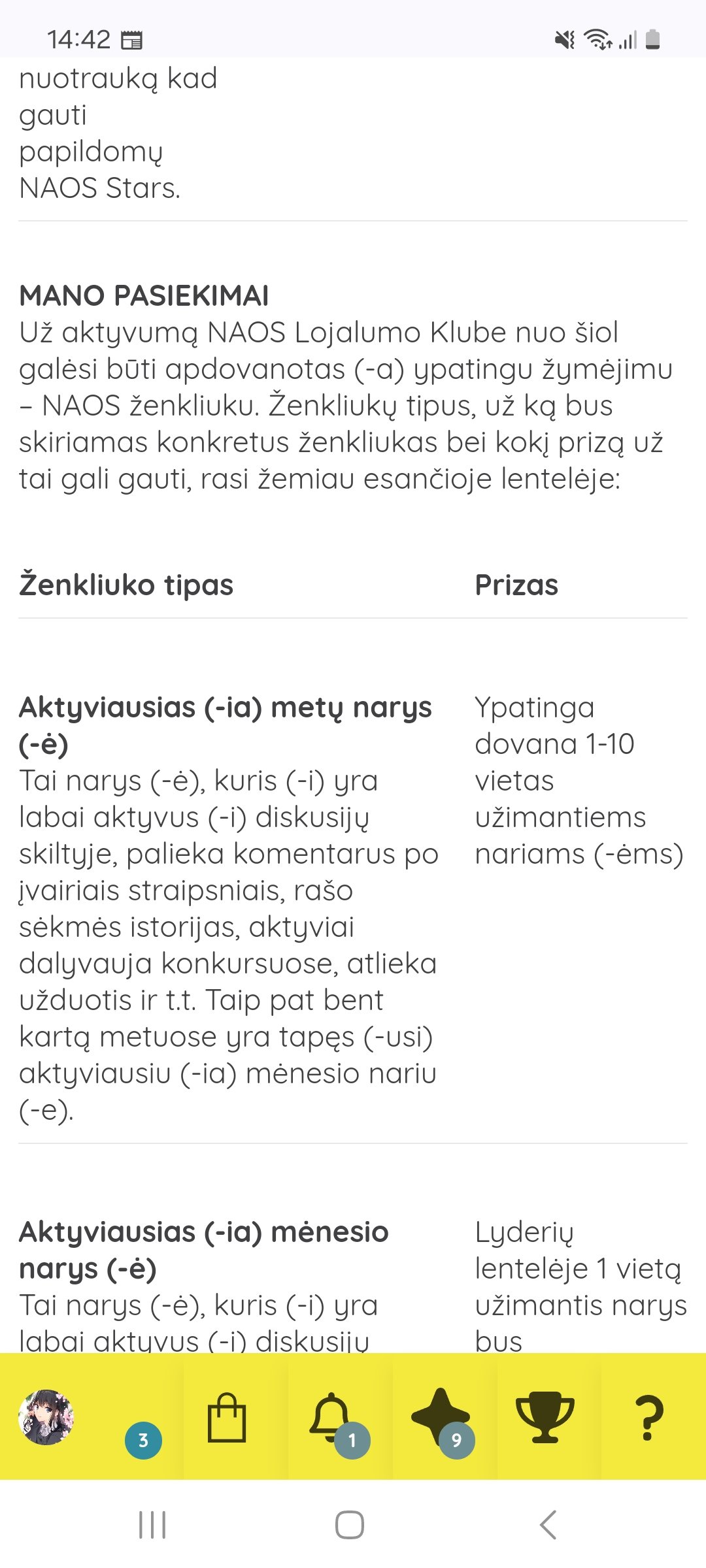Go back with system back button
This screenshot has width=706, height=1568.
click(548, 1525)
